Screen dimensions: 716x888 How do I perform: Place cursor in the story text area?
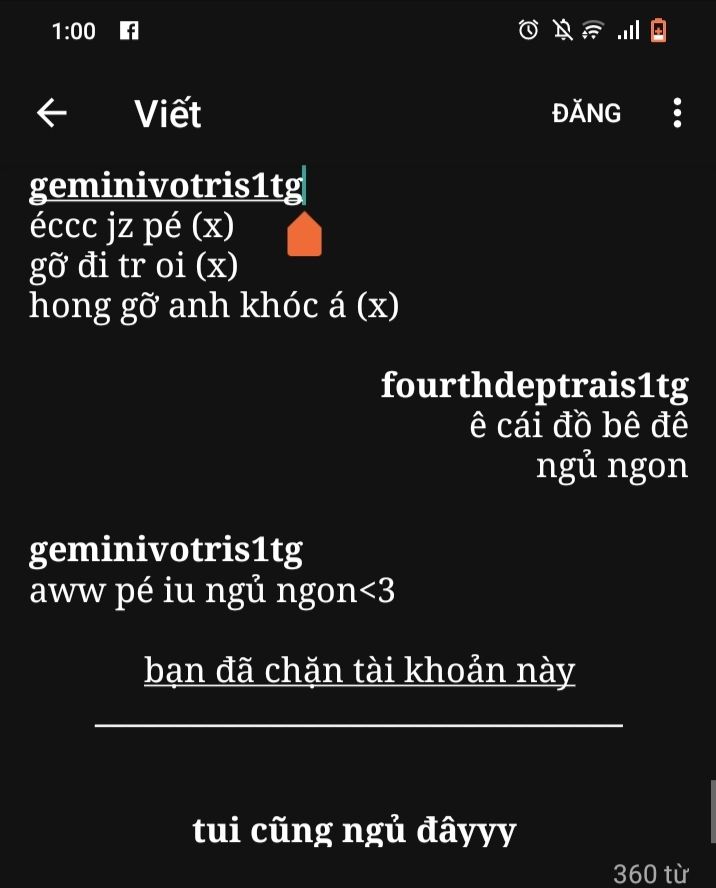point(358,510)
